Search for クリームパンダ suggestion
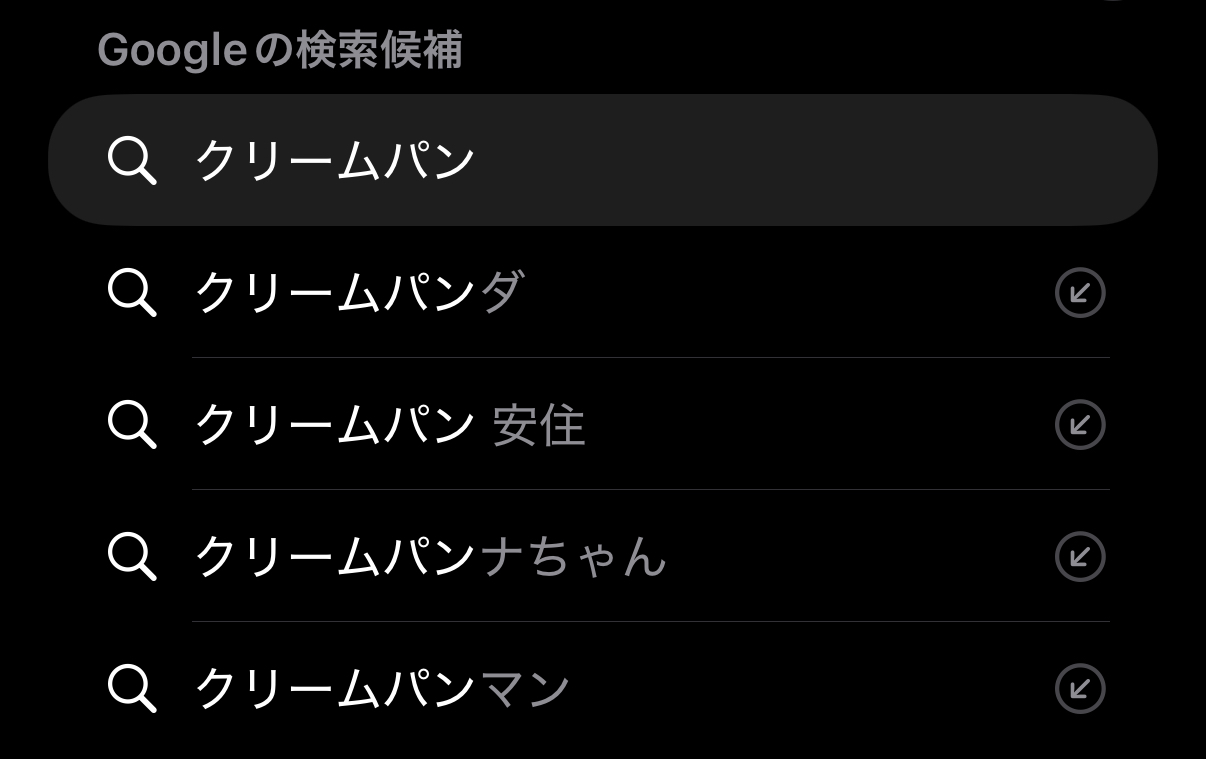 (359, 293)
